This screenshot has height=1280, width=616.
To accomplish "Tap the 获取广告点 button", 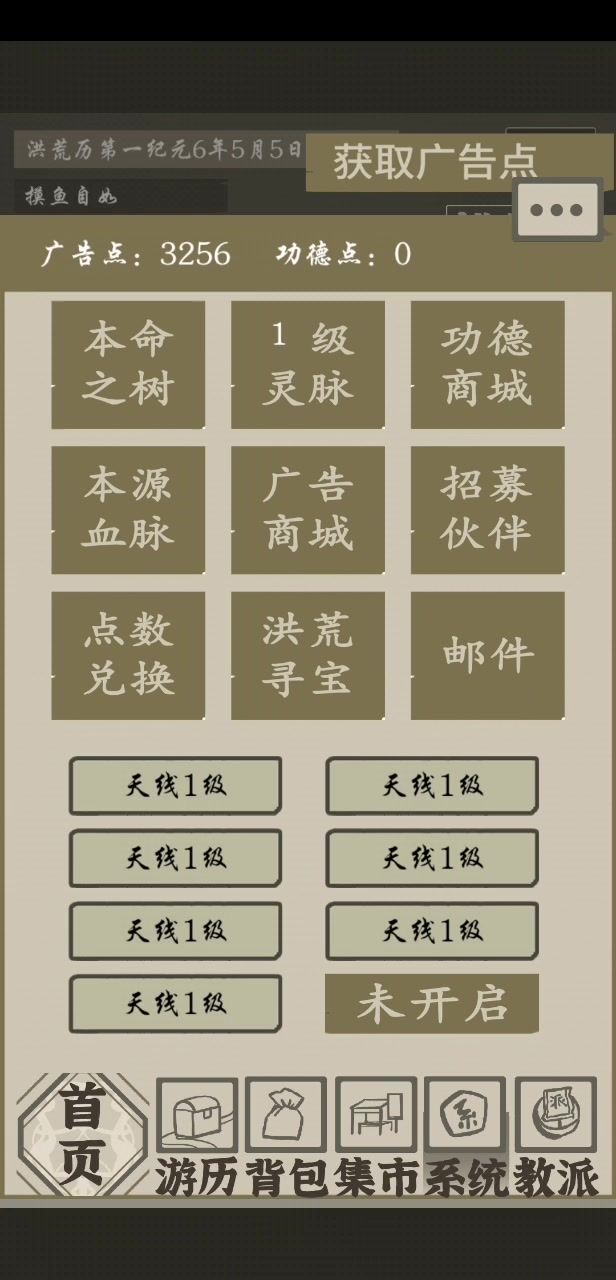I will pos(435,162).
